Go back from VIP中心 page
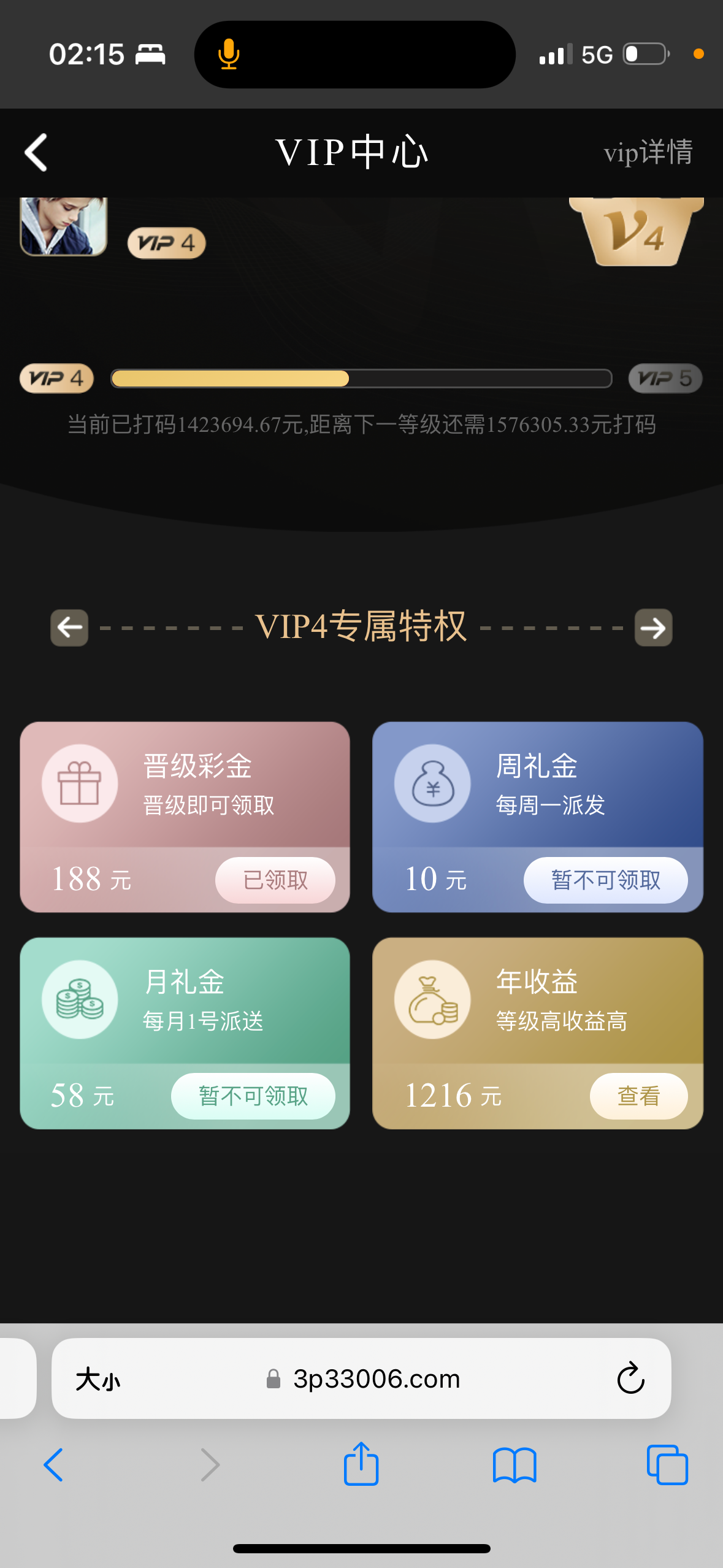The width and height of the screenshot is (723, 1568). pos(36,152)
